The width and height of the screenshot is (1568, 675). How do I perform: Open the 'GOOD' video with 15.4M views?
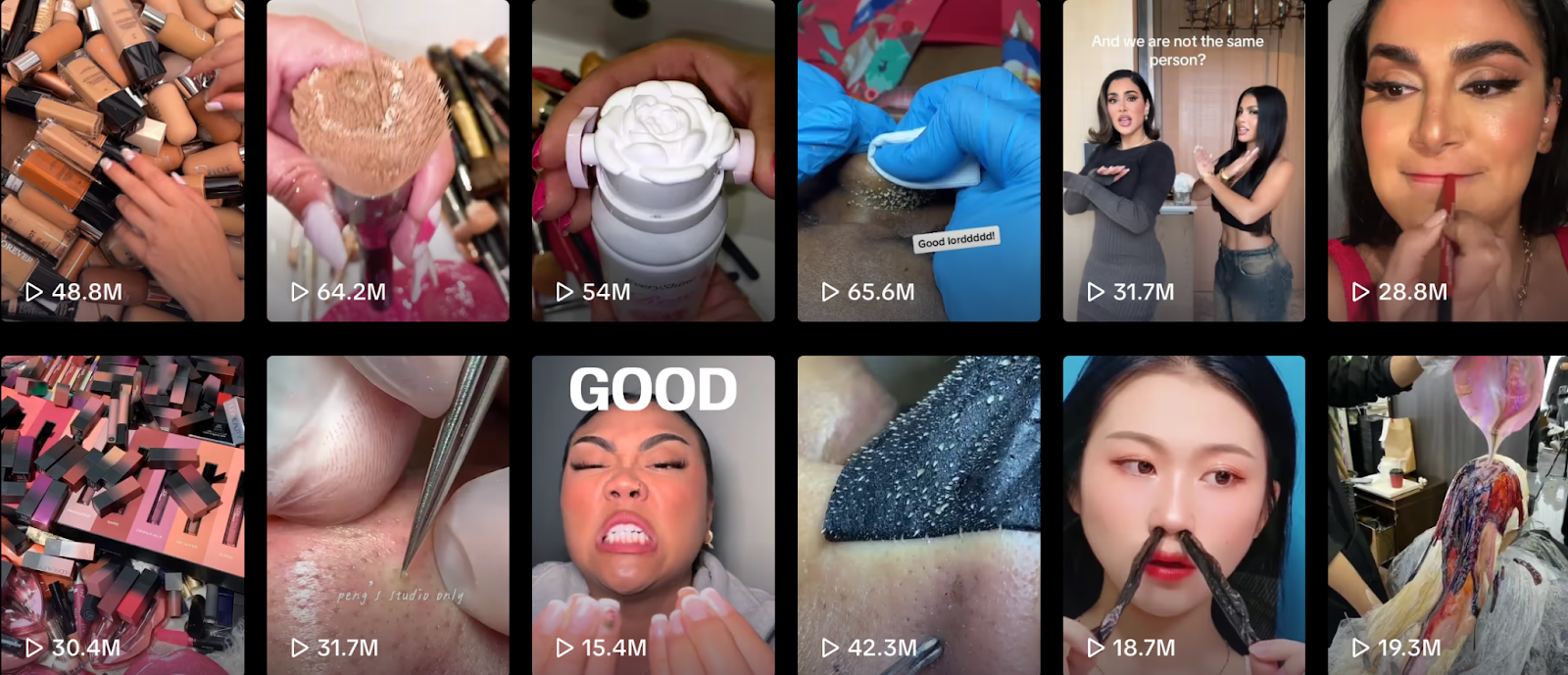[x=653, y=514]
